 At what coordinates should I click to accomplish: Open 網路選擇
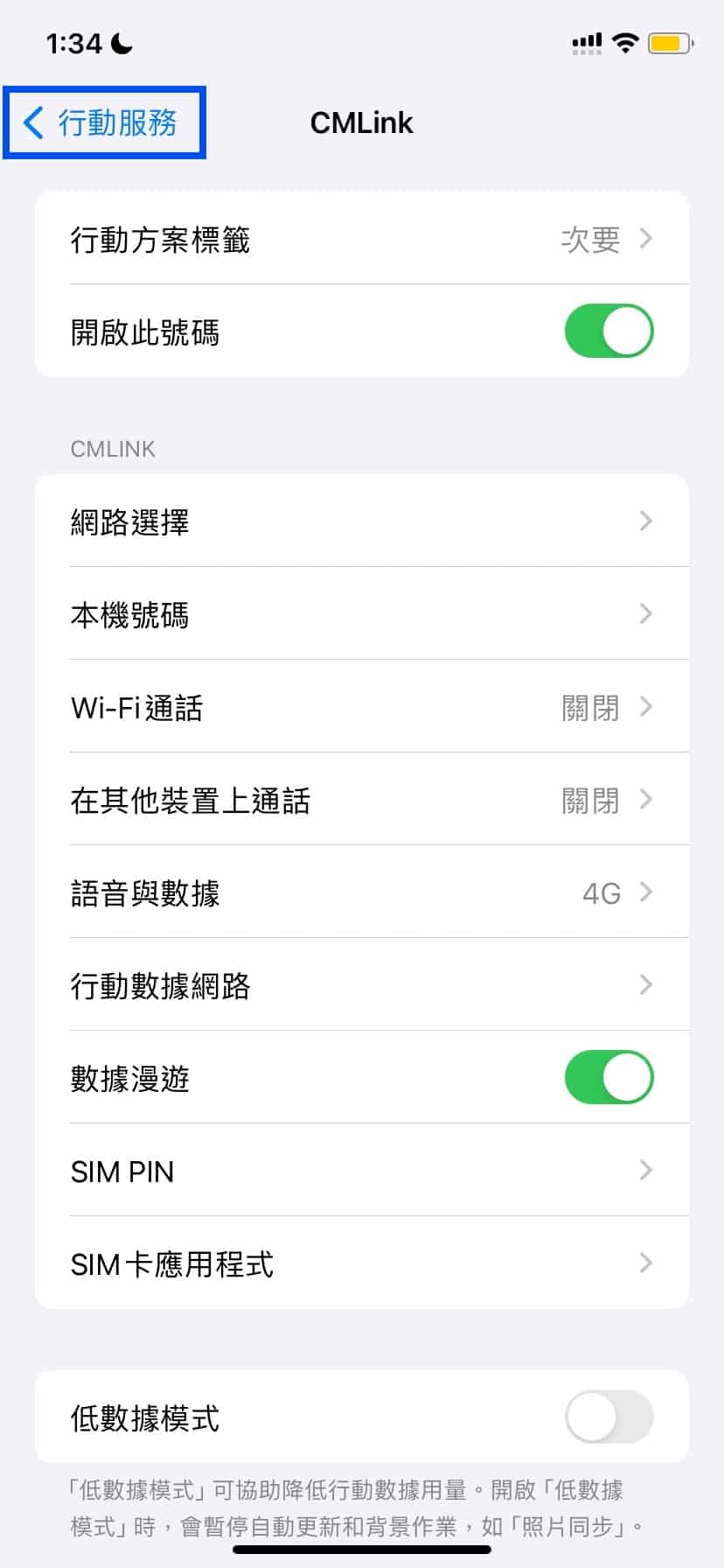coord(362,521)
